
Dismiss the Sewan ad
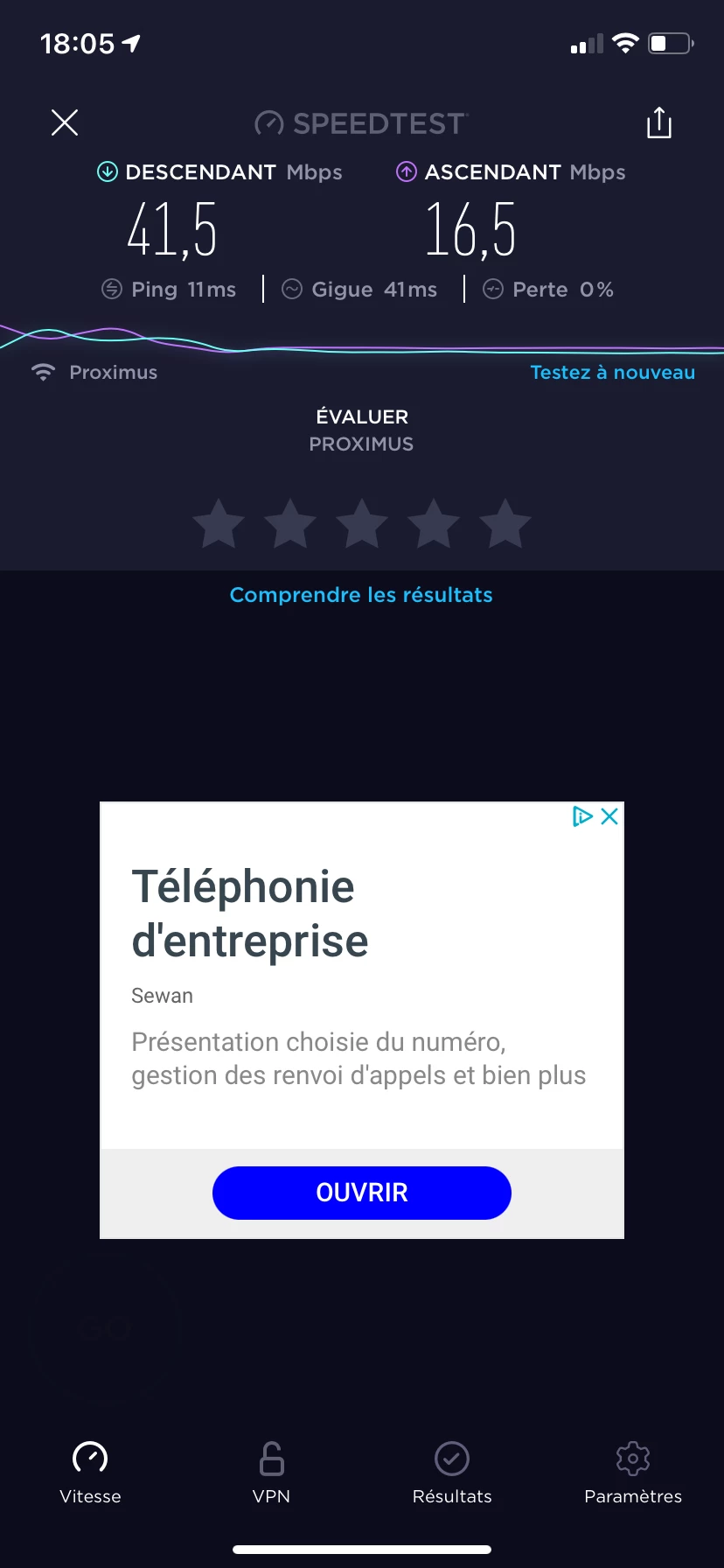click(x=610, y=816)
